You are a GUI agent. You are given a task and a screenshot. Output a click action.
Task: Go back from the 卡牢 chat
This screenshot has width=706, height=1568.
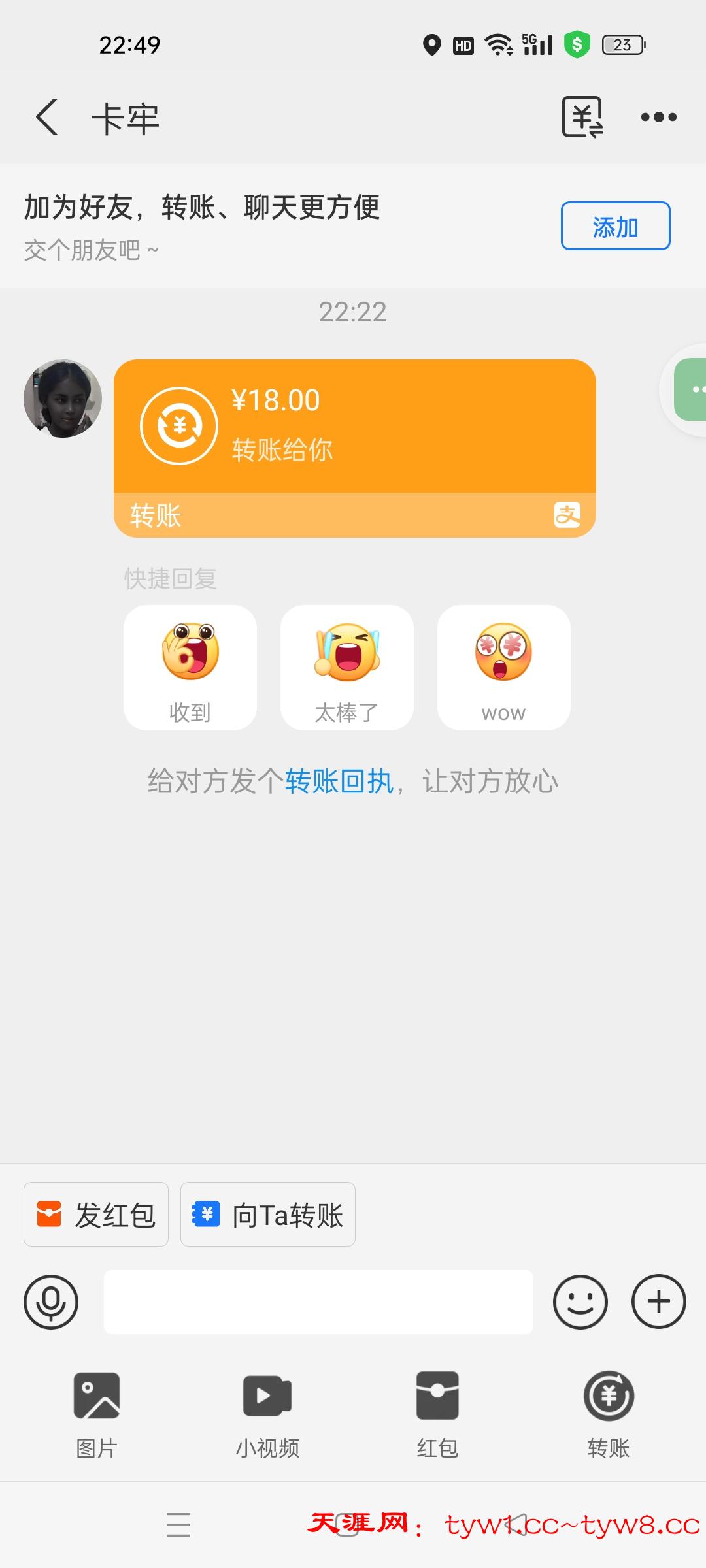click(x=47, y=118)
